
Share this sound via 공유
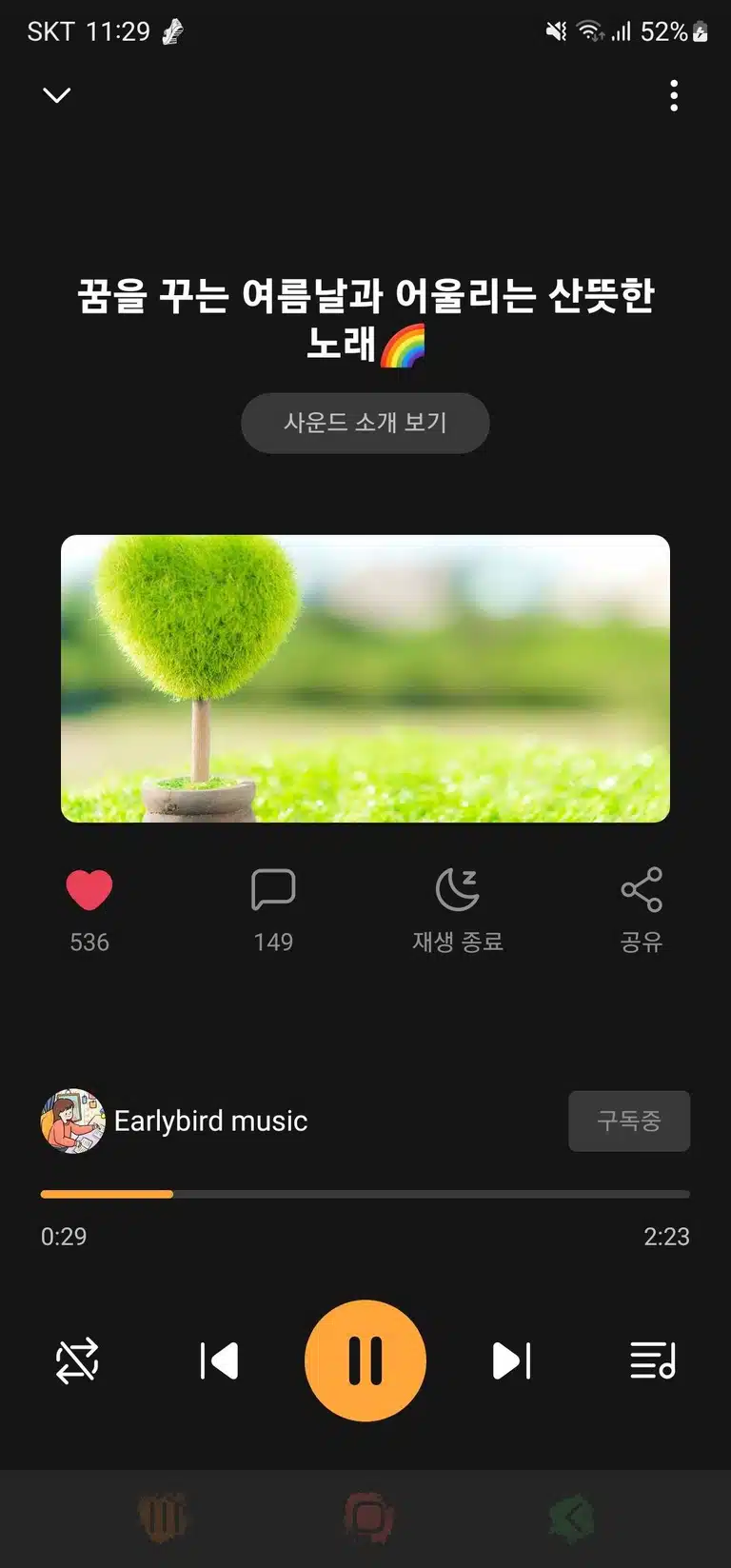pos(642,891)
